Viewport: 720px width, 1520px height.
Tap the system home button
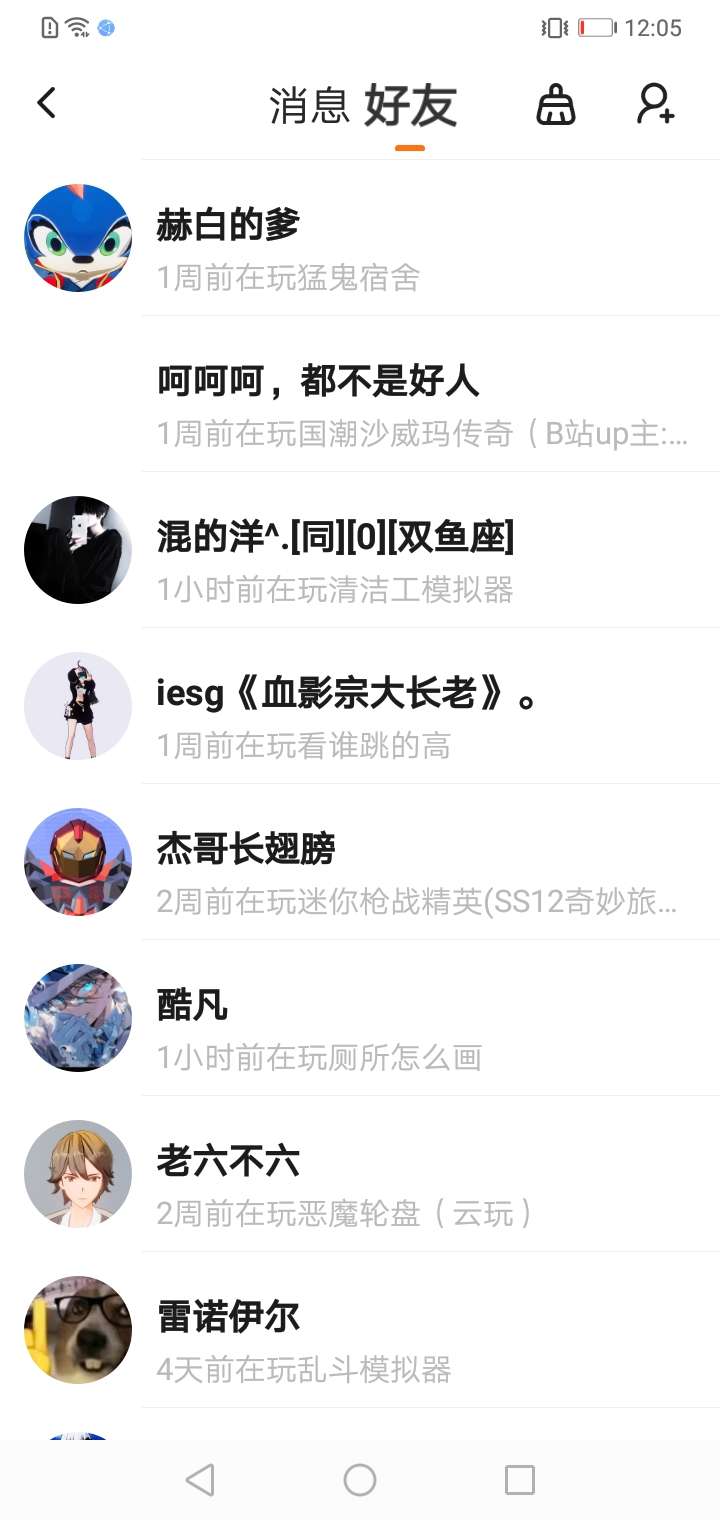(360, 1480)
